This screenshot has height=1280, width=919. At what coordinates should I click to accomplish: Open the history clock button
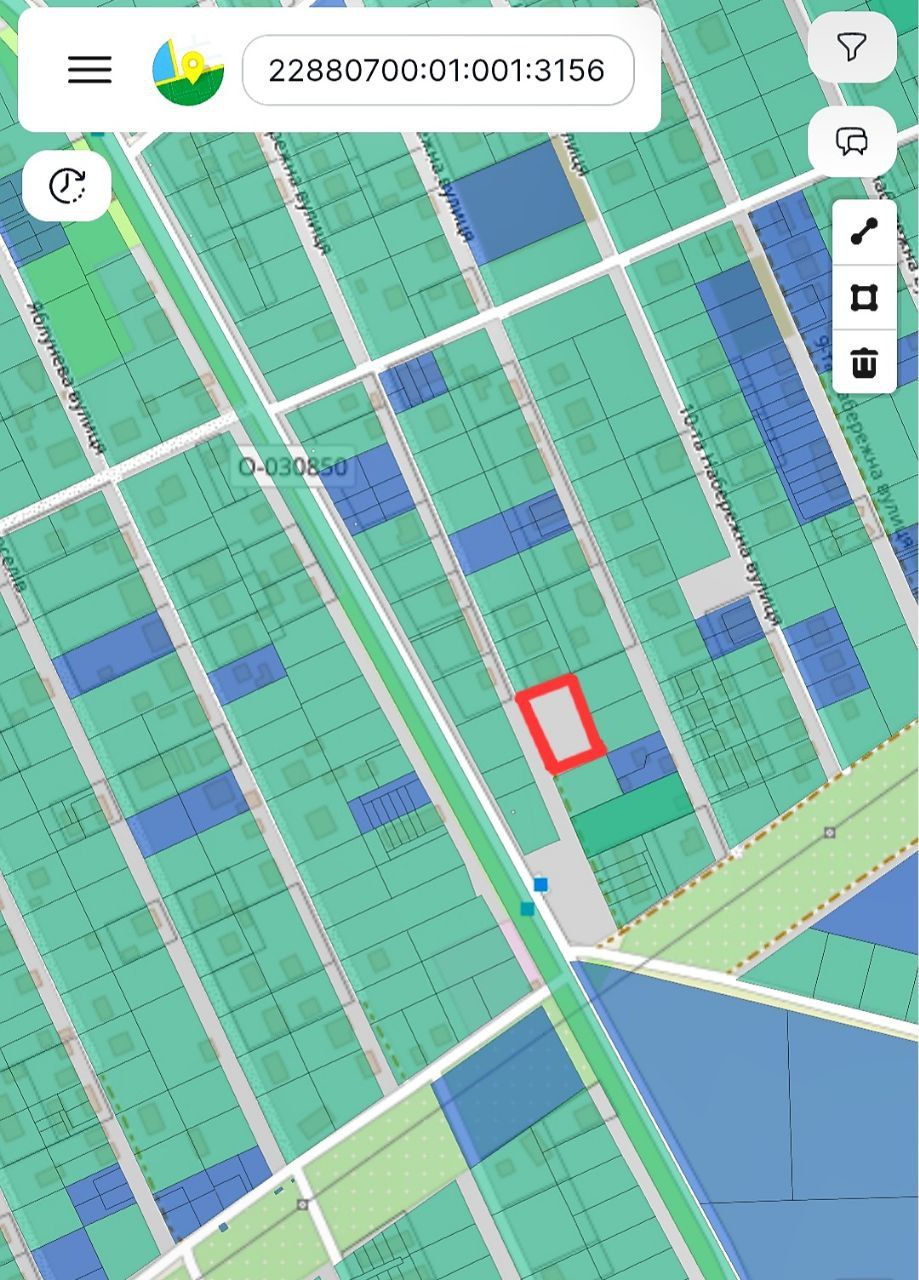click(67, 186)
